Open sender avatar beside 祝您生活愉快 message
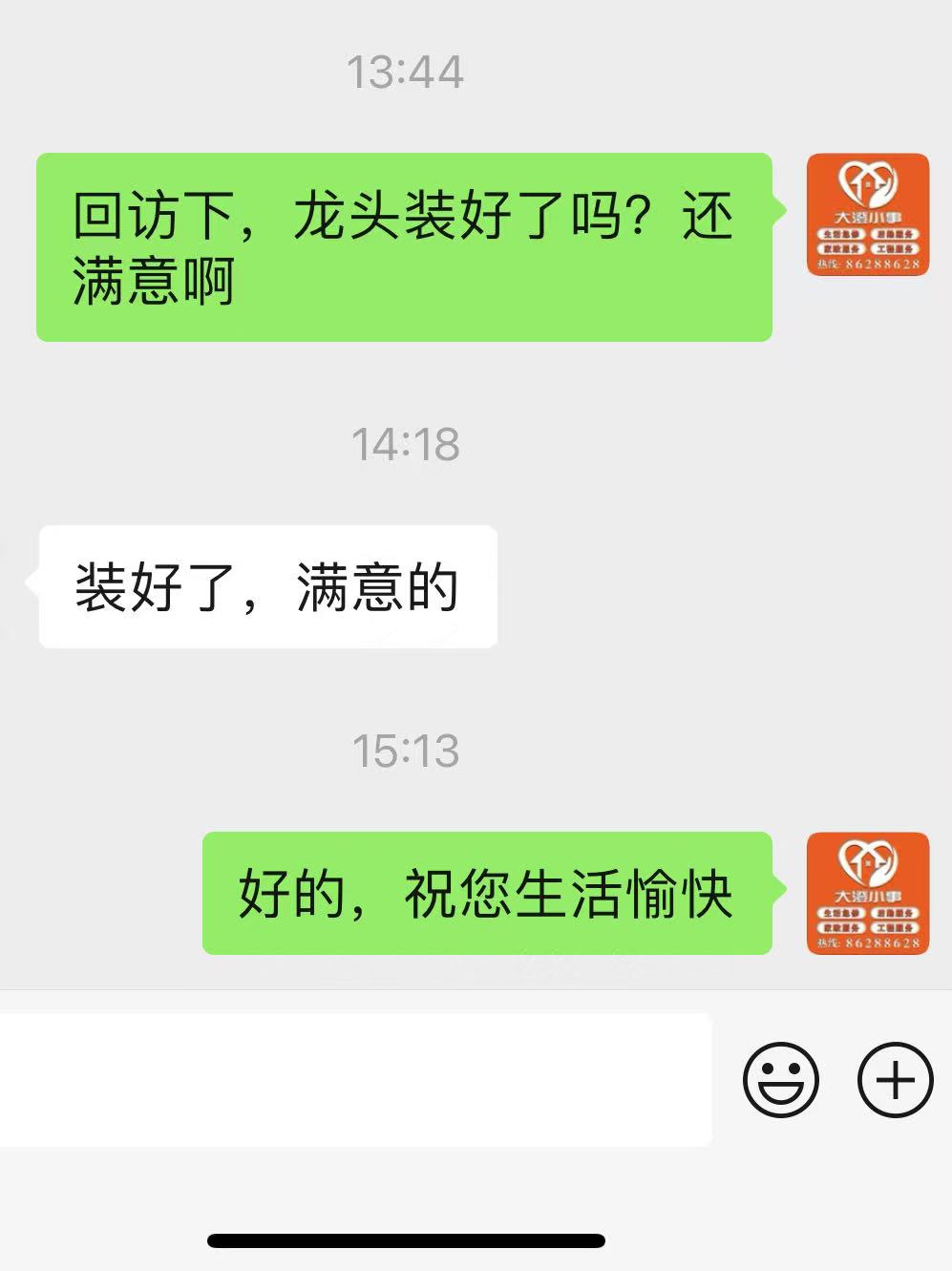Image resolution: width=952 pixels, height=1271 pixels. click(x=867, y=893)
